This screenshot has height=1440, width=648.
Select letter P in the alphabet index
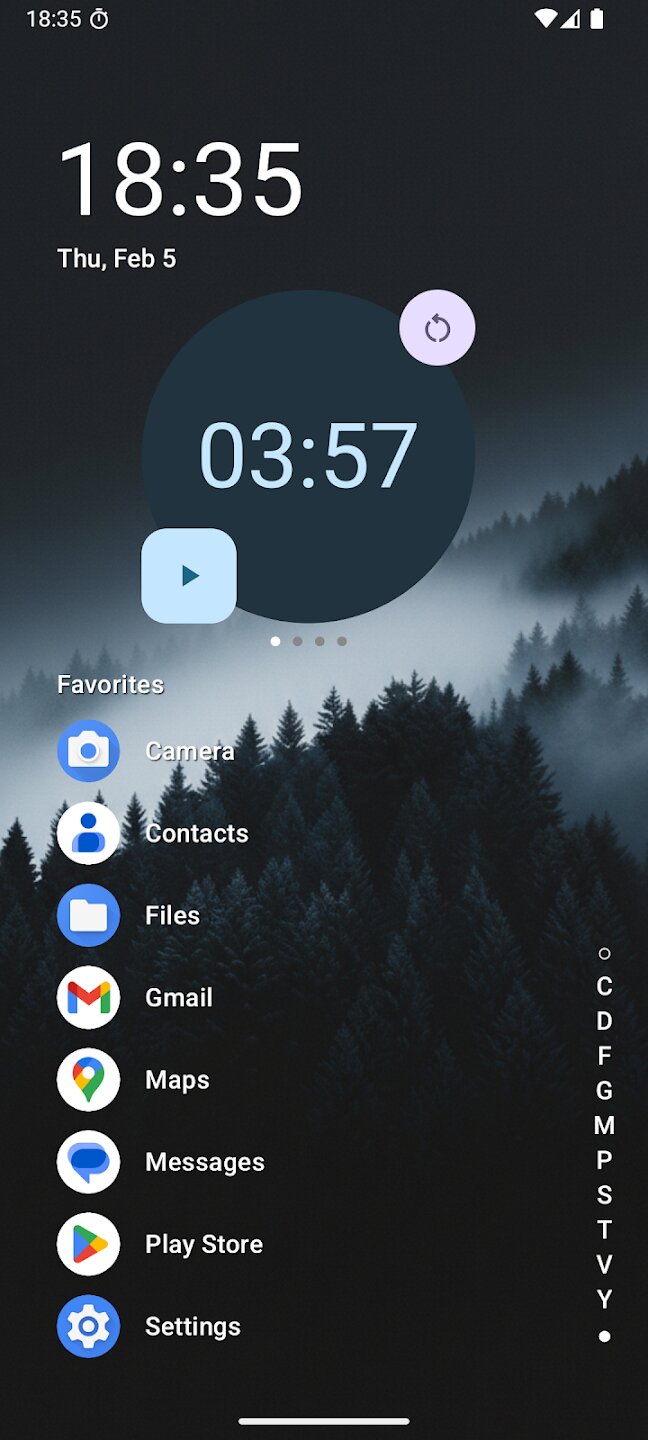(604, 1160)
